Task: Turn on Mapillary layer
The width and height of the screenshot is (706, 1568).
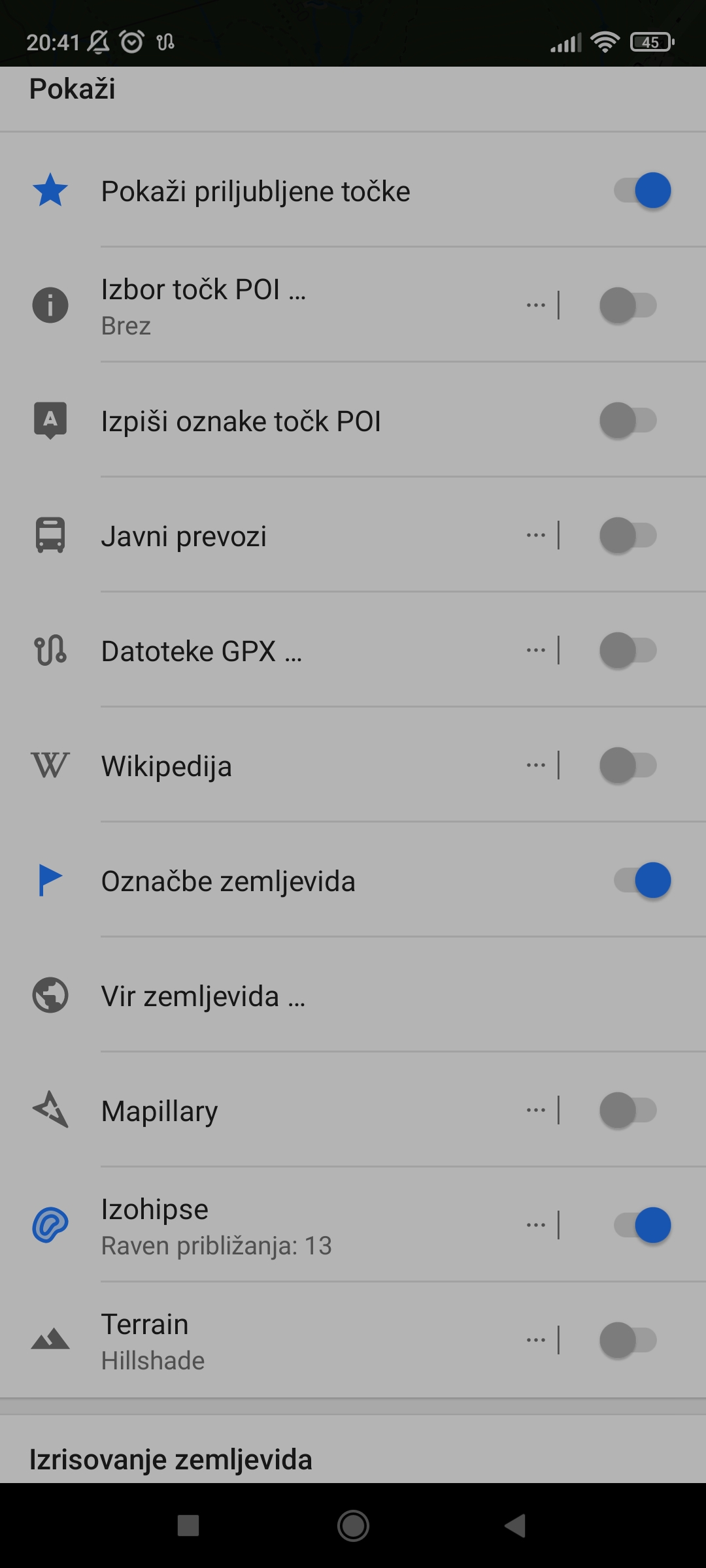Action: click(x=628, y=1111)
